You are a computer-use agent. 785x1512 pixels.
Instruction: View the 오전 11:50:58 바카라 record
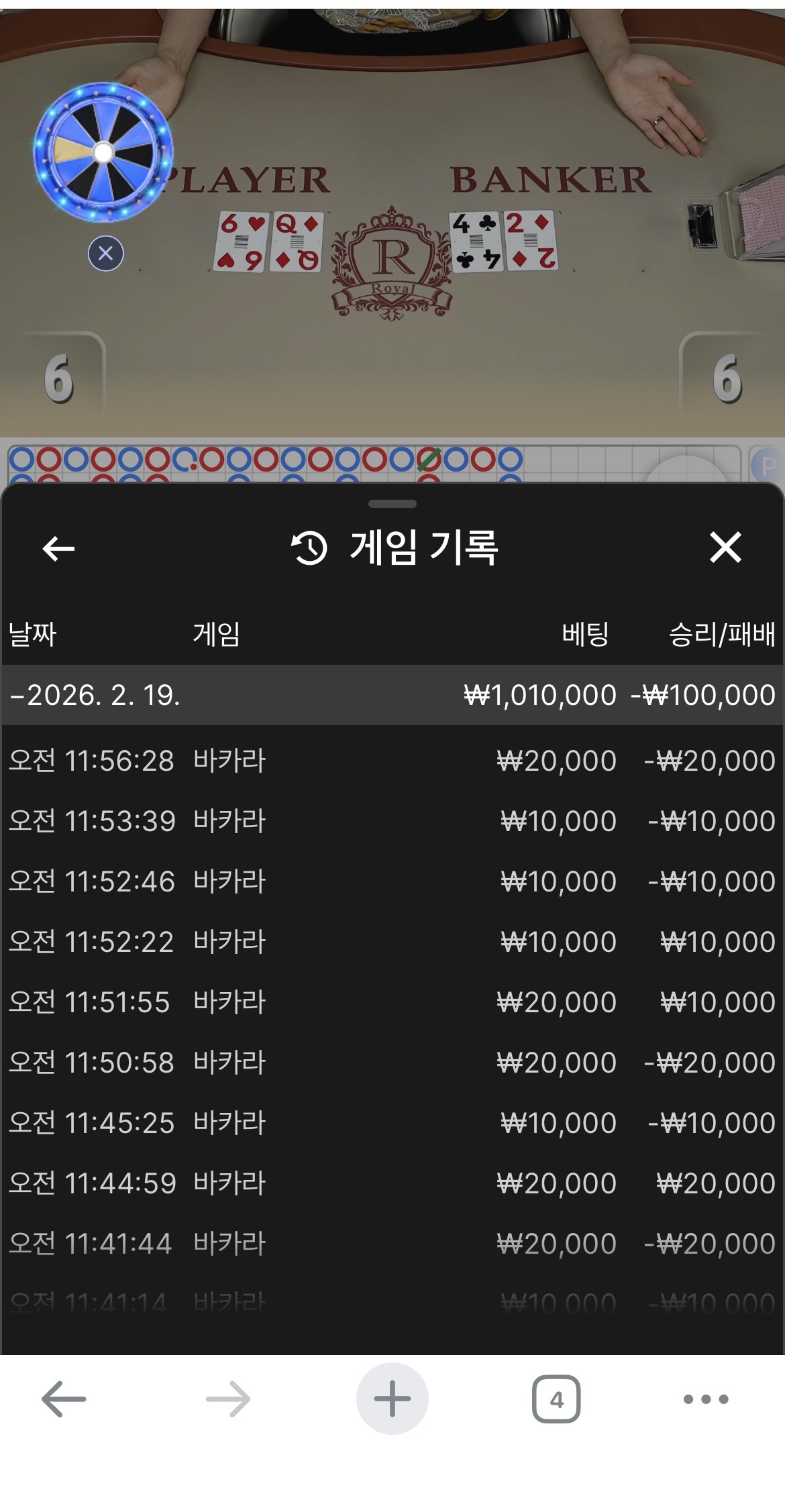pyautogui.click(x=392, y=1063)
